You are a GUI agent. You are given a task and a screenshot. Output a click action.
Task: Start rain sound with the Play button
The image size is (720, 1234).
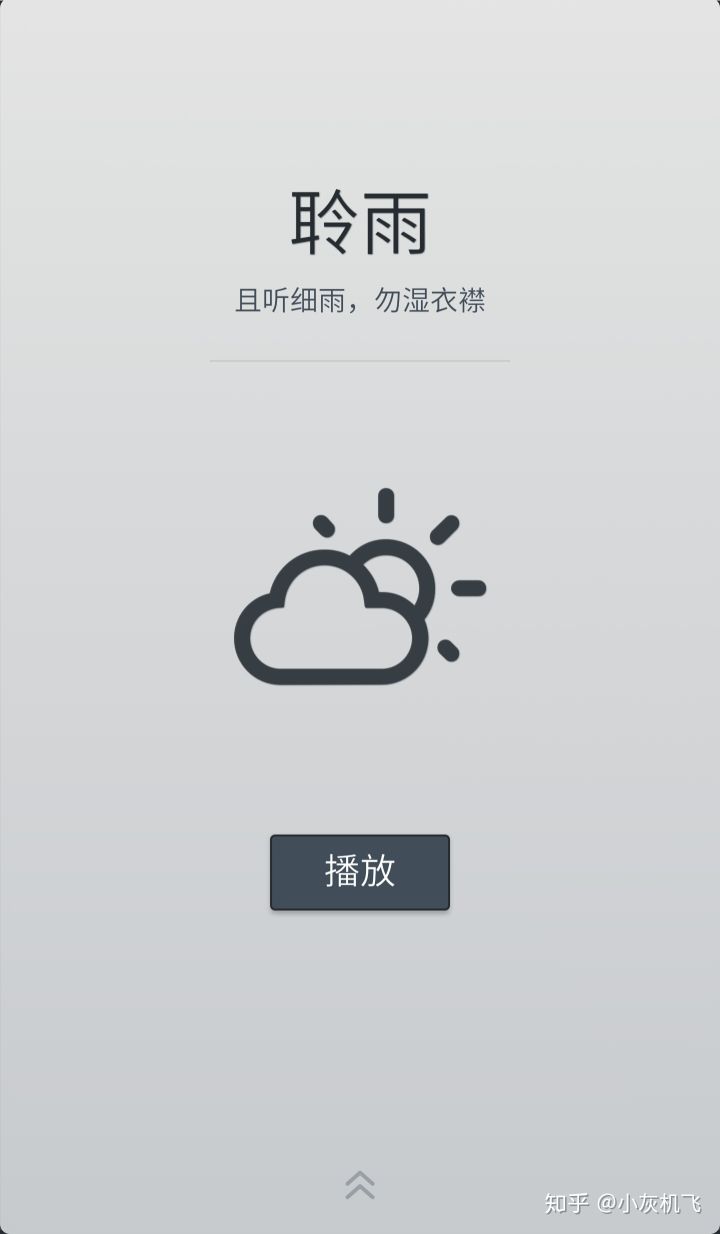tap(359, 871)
